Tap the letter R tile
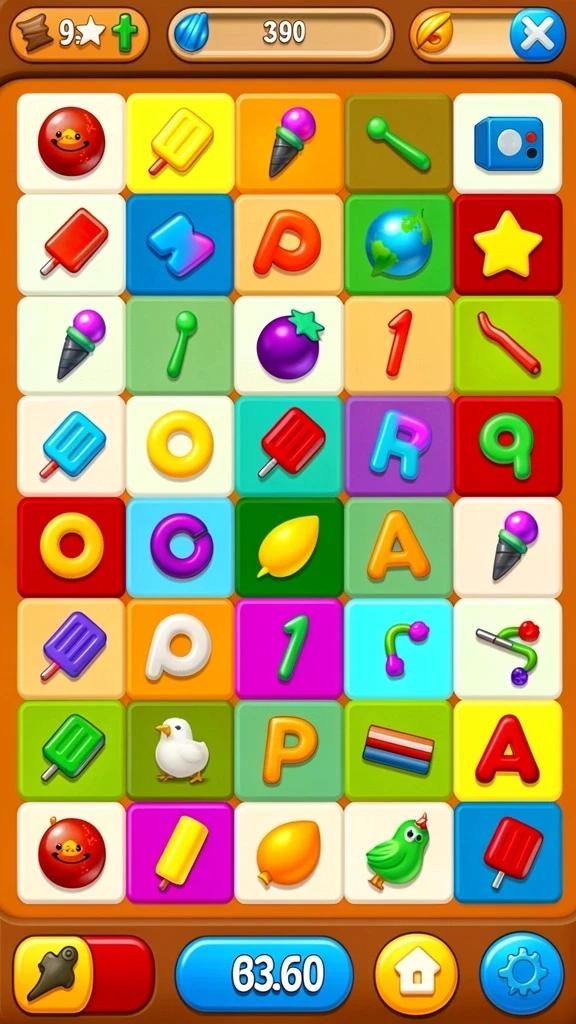 (398, 446)
